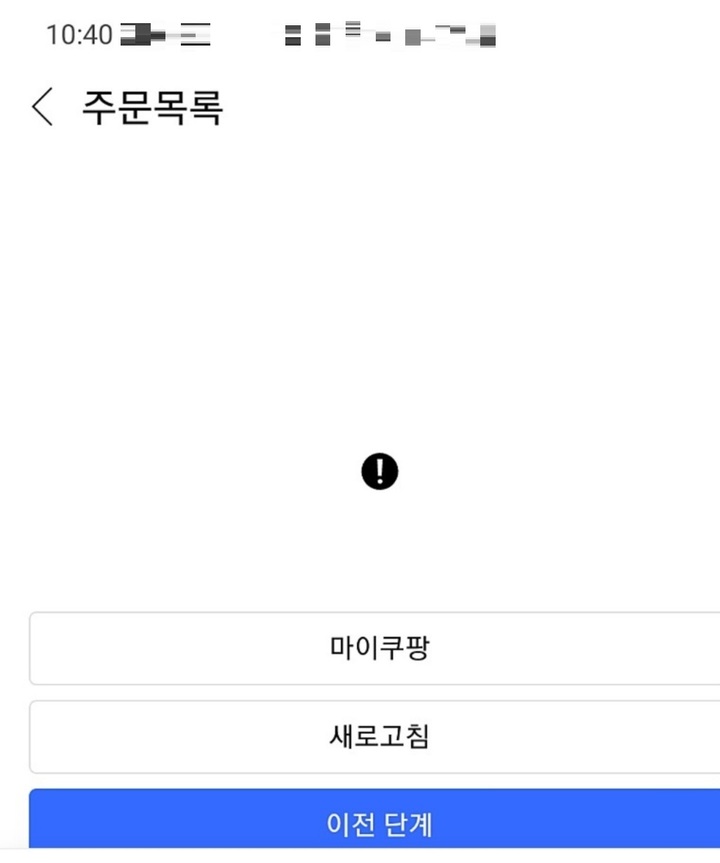Go back from the 주문목록 page
720x863 pixels.
(x=42, y=107)
